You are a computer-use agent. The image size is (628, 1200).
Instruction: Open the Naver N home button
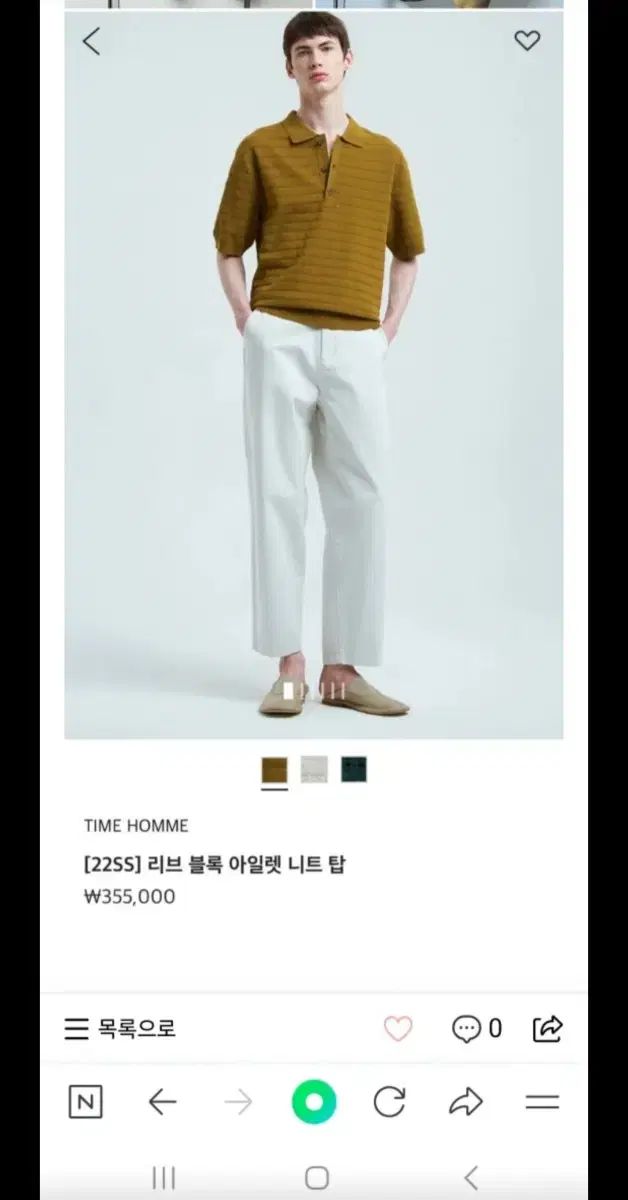[86, 1102]
